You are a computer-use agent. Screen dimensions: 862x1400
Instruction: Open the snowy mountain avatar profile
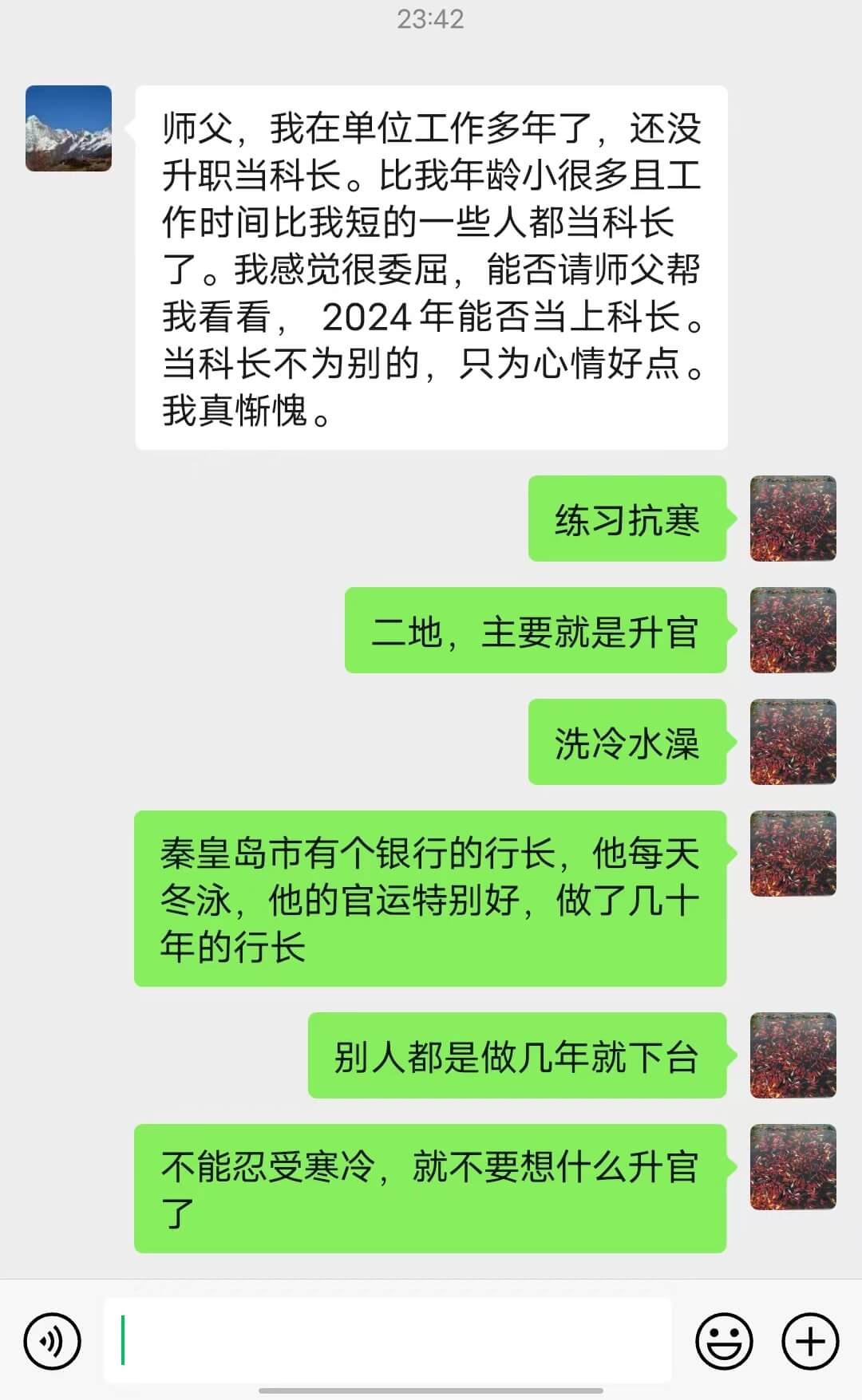click(x=69, y=128)
